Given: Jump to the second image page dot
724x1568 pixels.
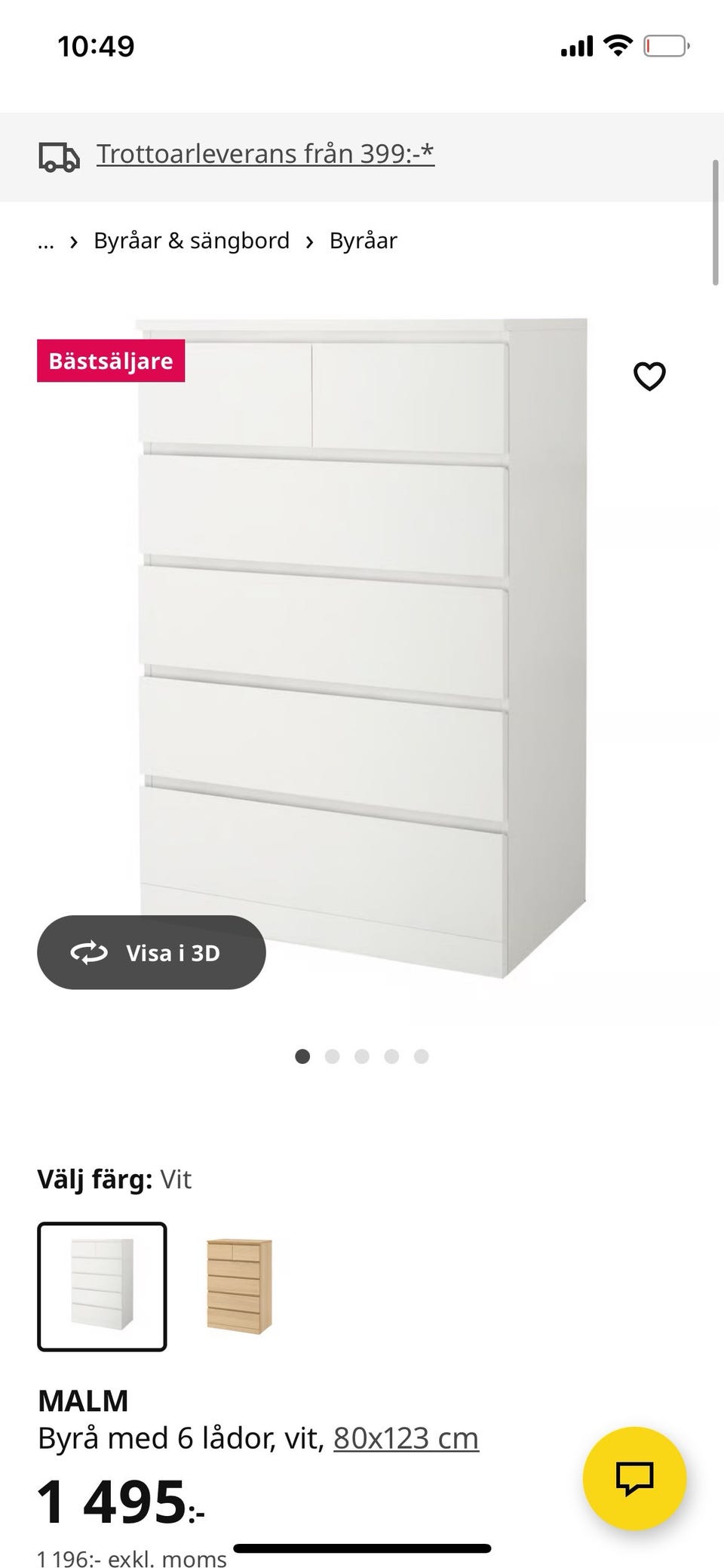Looking at the screenshot, I should point(332,1056).
